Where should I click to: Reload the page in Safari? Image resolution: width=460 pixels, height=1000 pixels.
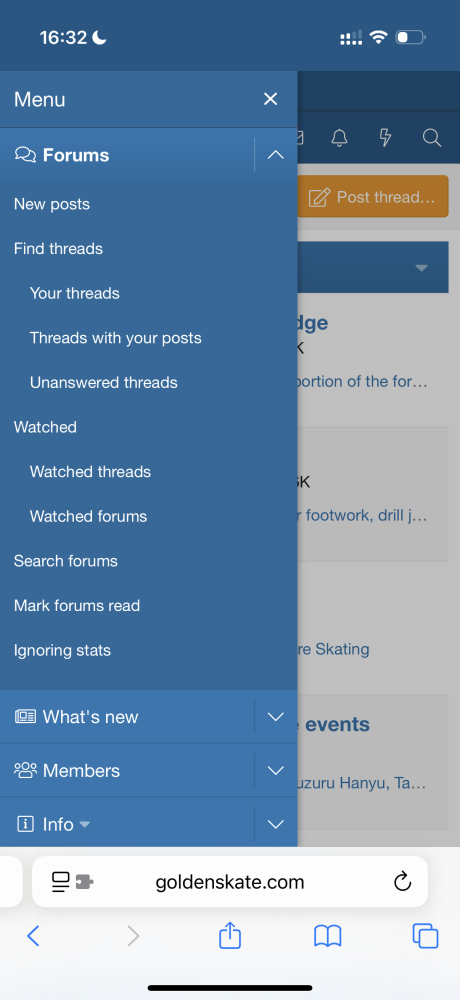(402, 882)
